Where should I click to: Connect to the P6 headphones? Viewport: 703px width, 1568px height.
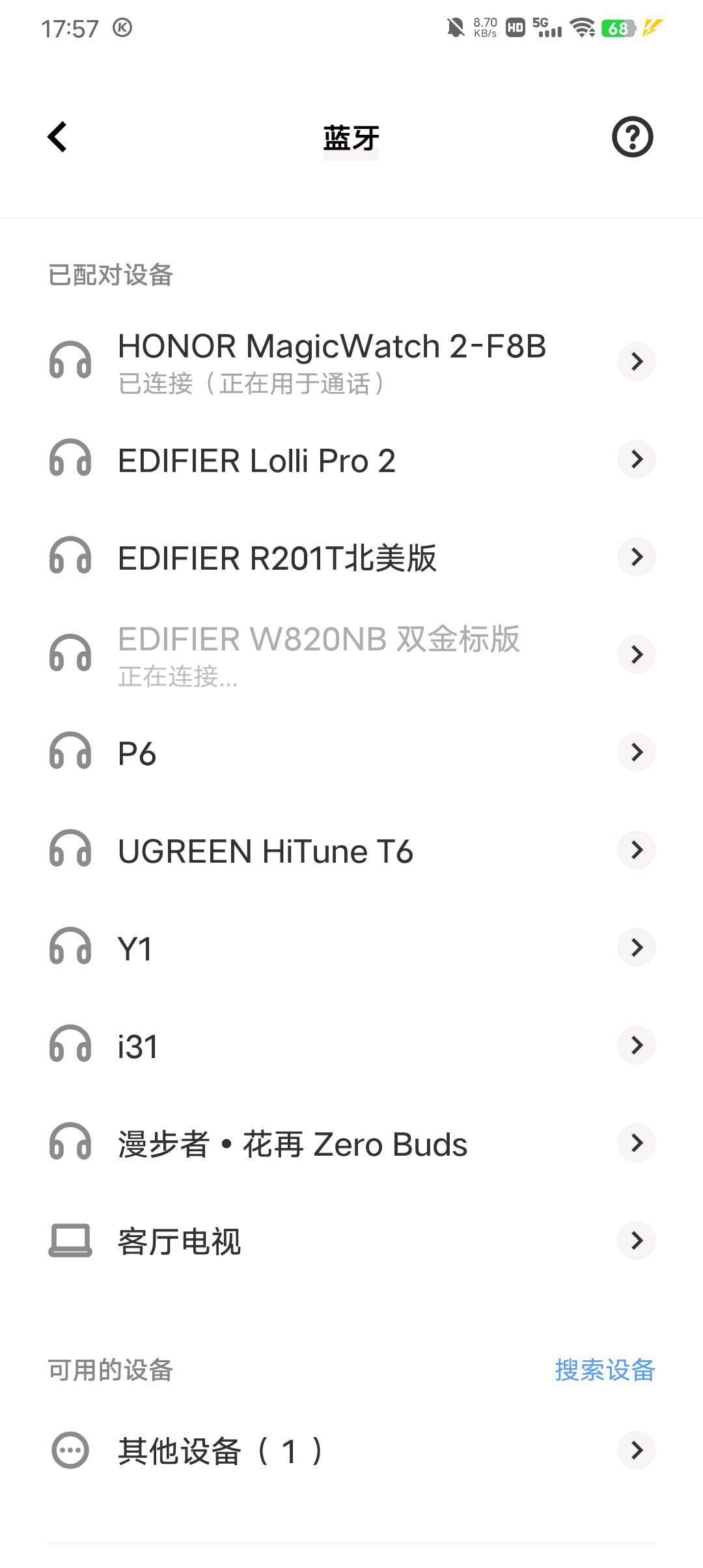[x=351, y=752]
